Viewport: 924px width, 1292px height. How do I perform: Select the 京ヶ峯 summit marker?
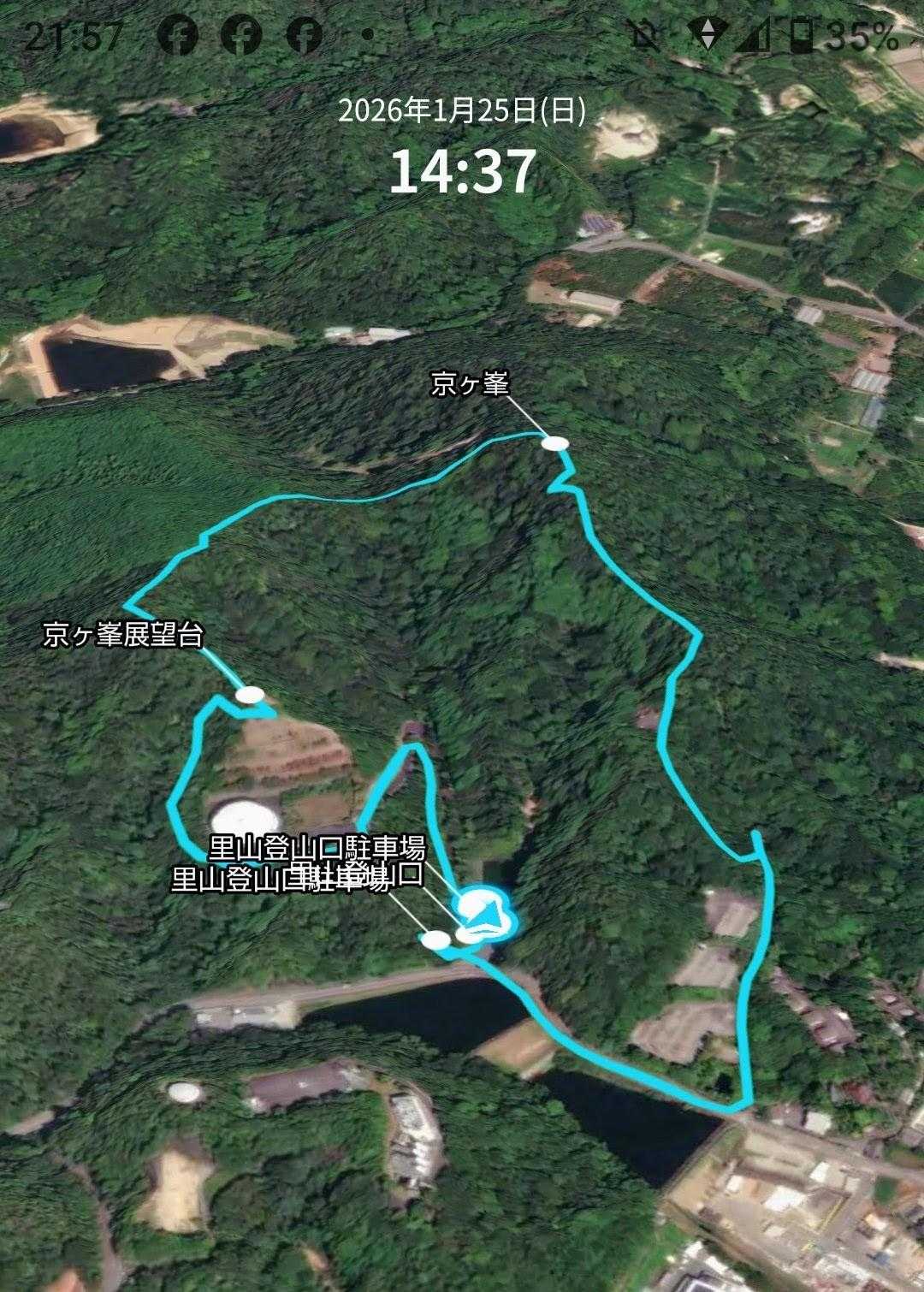555,443
